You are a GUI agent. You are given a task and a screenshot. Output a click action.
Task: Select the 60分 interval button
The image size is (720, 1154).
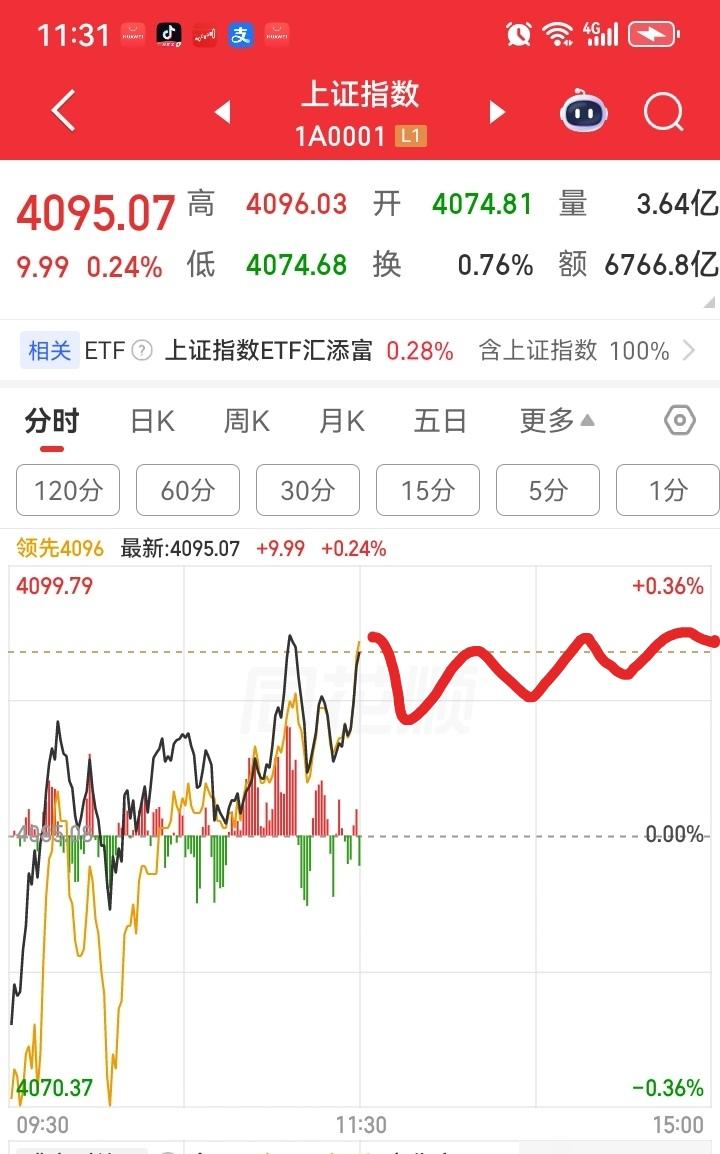click(188, 490)
